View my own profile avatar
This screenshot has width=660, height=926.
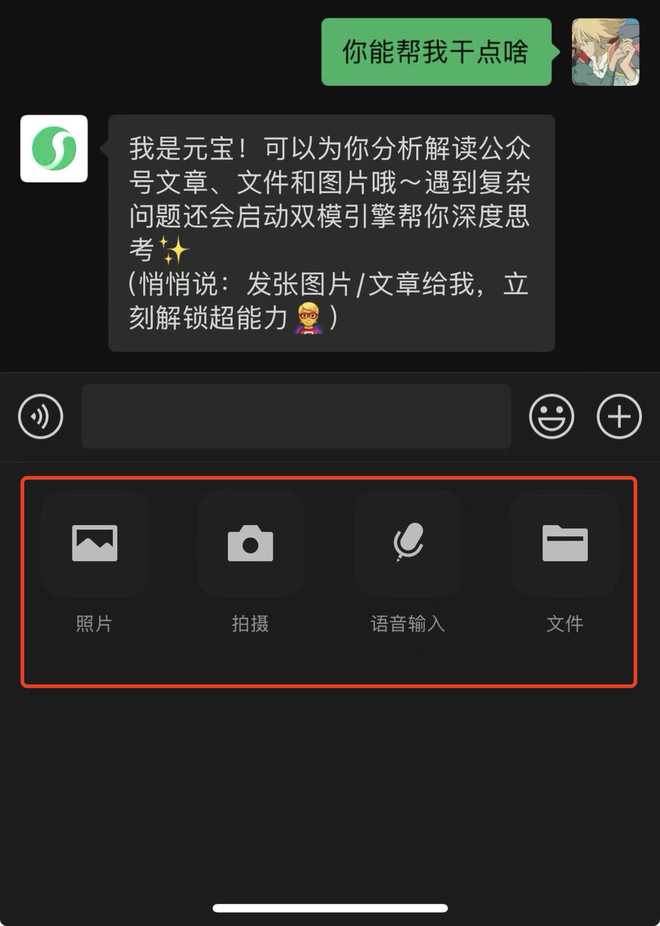[605, 52]
